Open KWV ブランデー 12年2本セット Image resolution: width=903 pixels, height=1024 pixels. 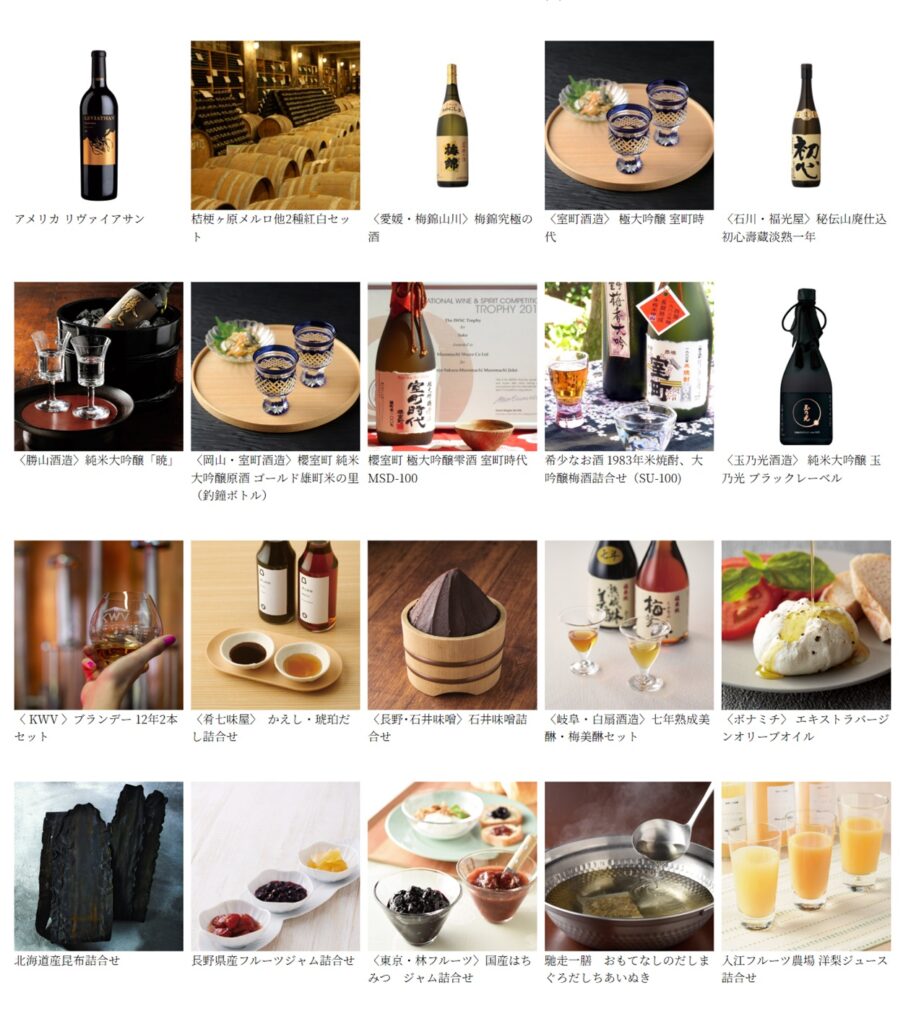[98, 625]
